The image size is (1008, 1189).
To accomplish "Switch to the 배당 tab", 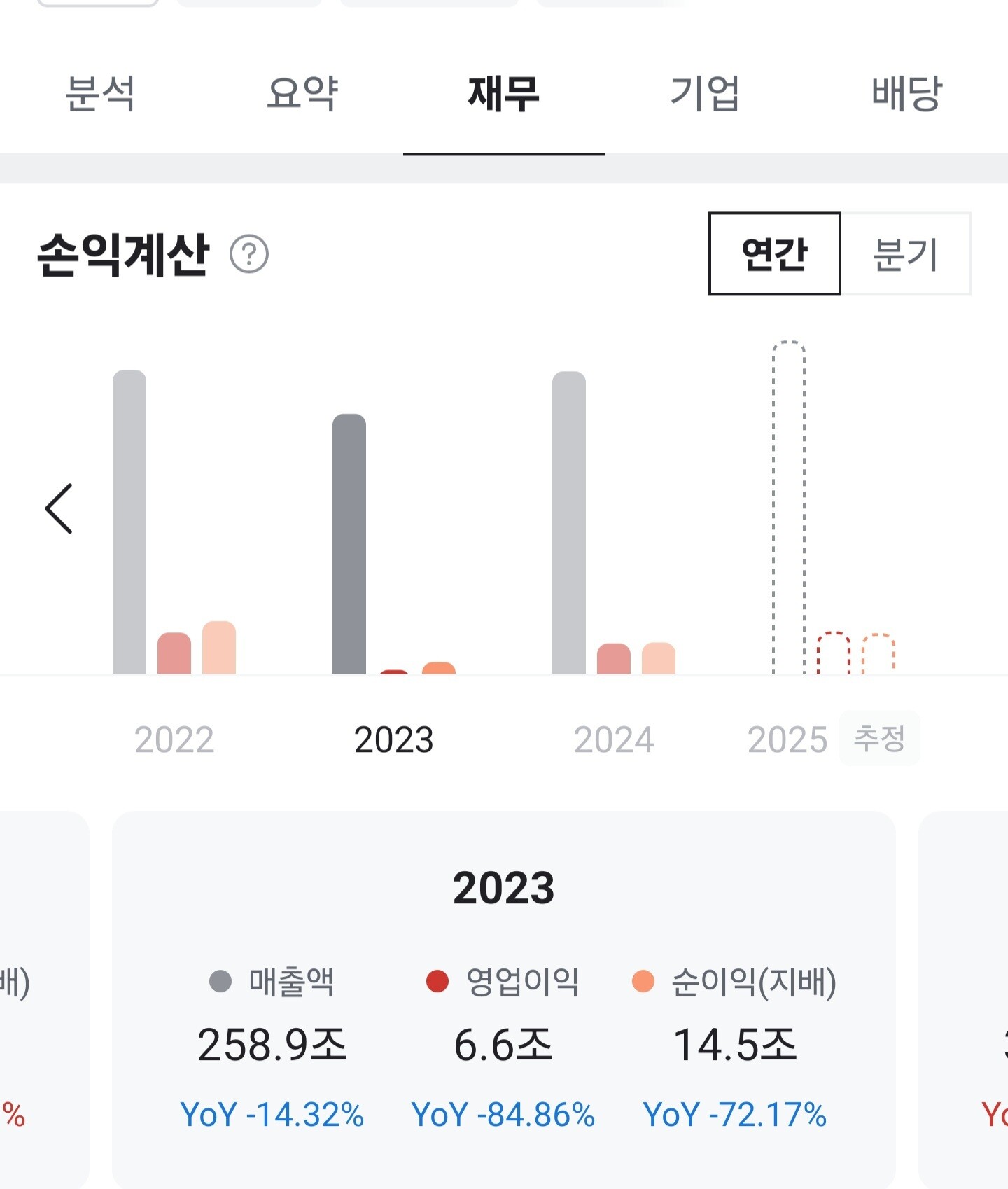I will pyautogui.click(x=907, y=93).
